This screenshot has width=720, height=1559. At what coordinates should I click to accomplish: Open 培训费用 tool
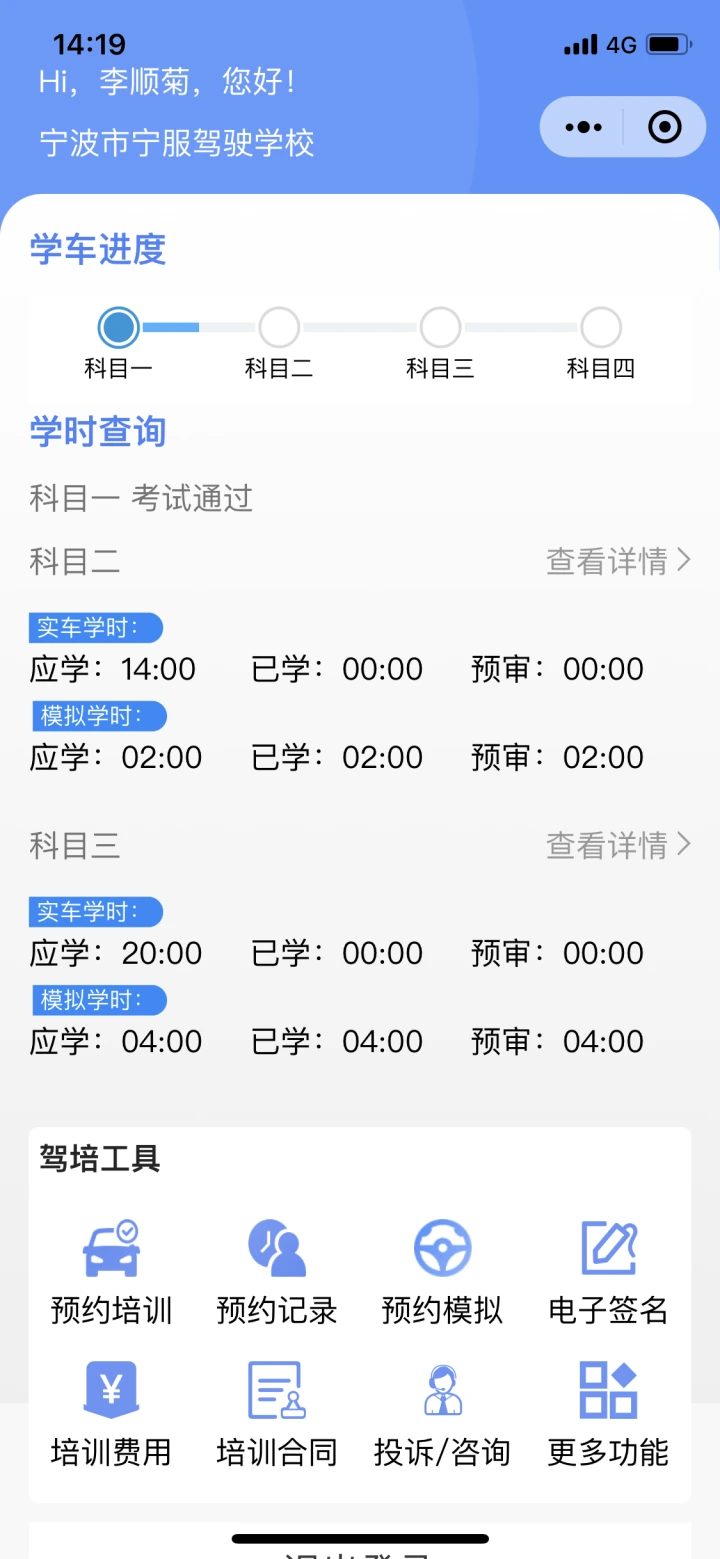tap(111, 1413)
